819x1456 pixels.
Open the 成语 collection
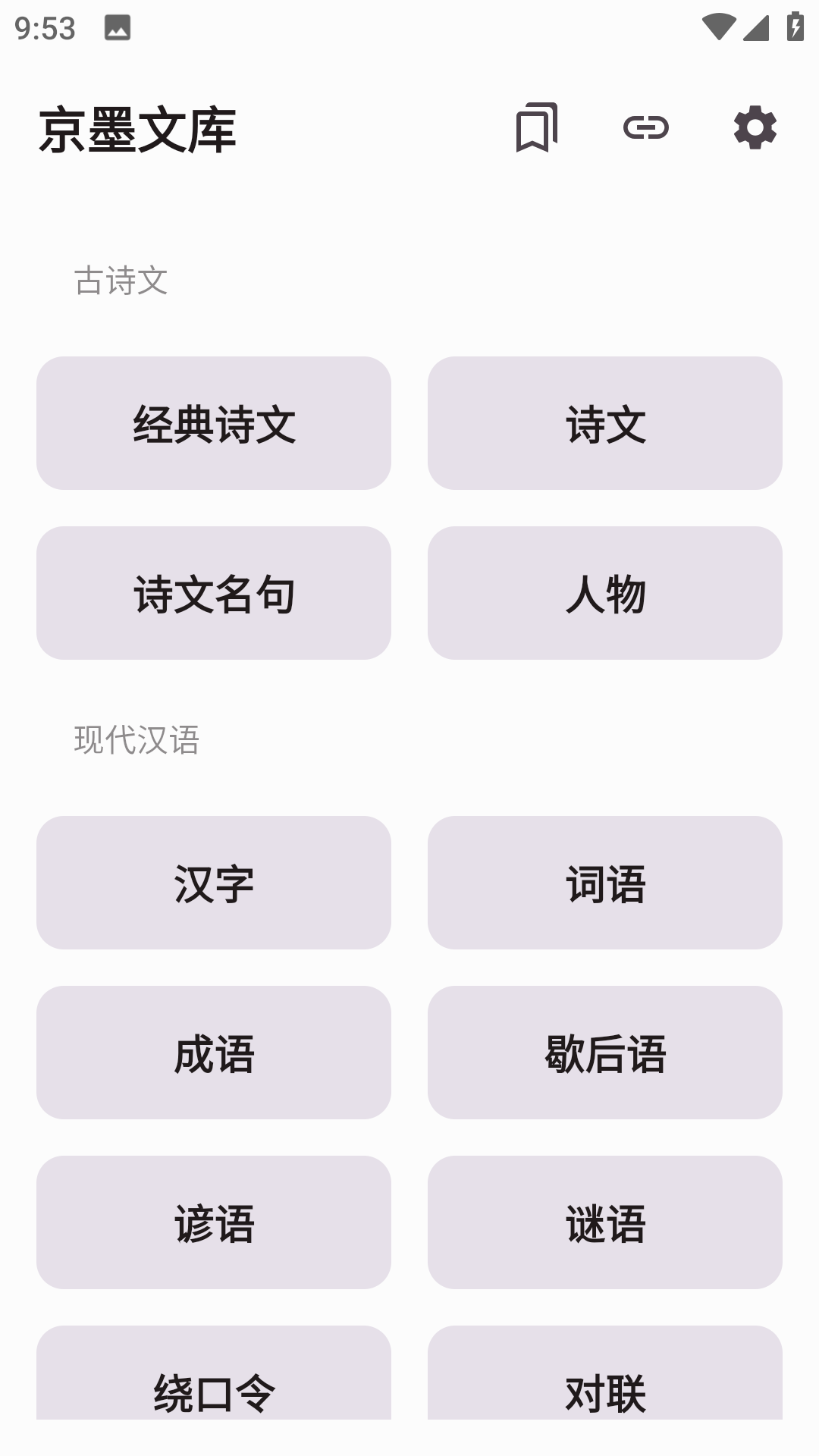tap(214, 1053)
